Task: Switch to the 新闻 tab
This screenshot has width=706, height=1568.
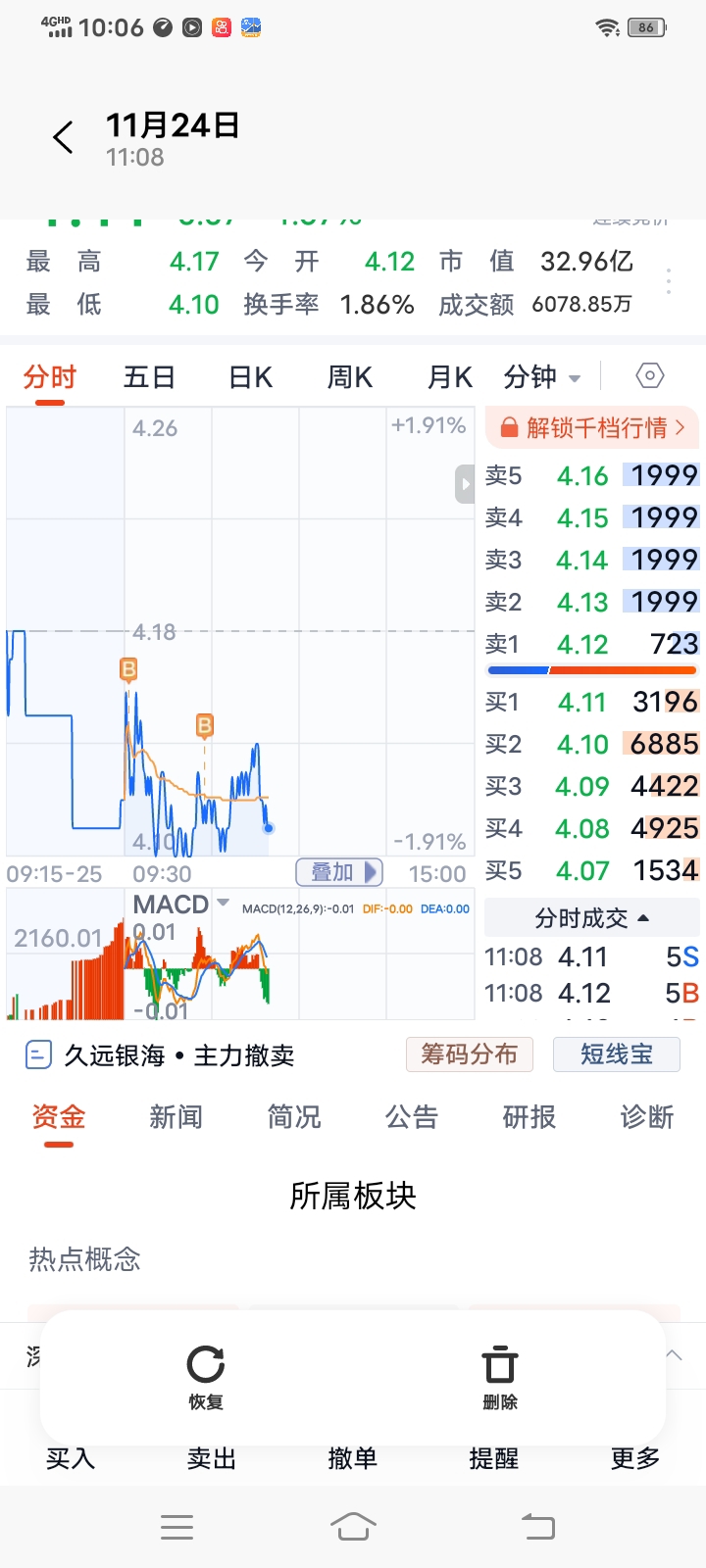Action: tap(176, 1117)
